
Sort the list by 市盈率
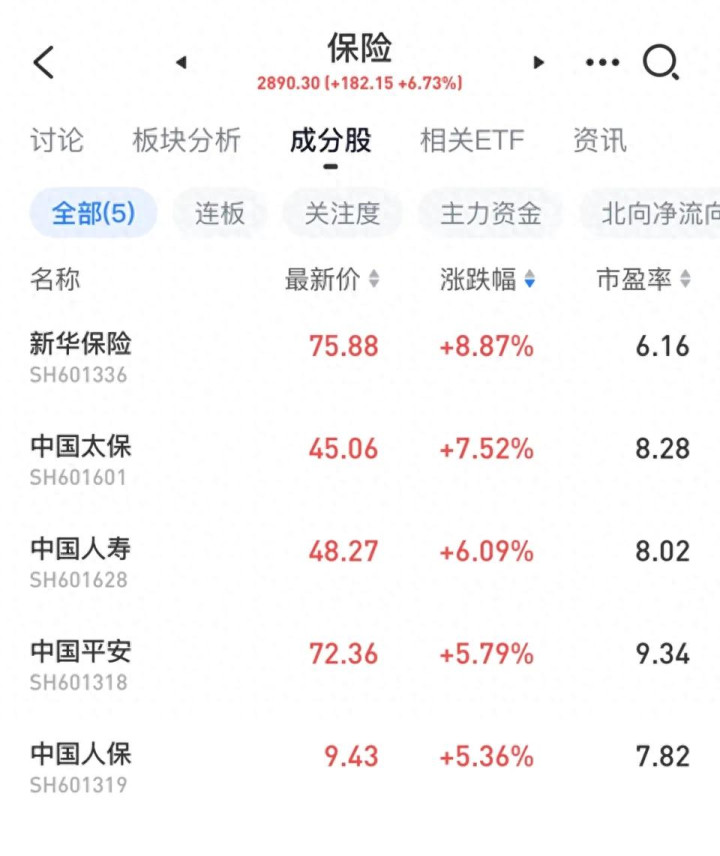coord(644,279)
